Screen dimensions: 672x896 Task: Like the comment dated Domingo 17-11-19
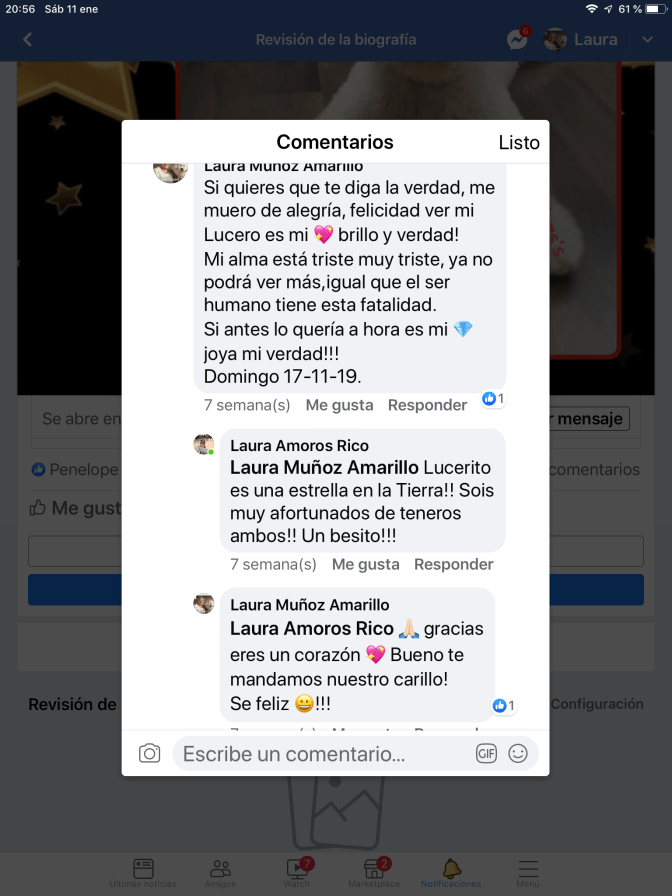pyautogui.click(x=339, y=405)
